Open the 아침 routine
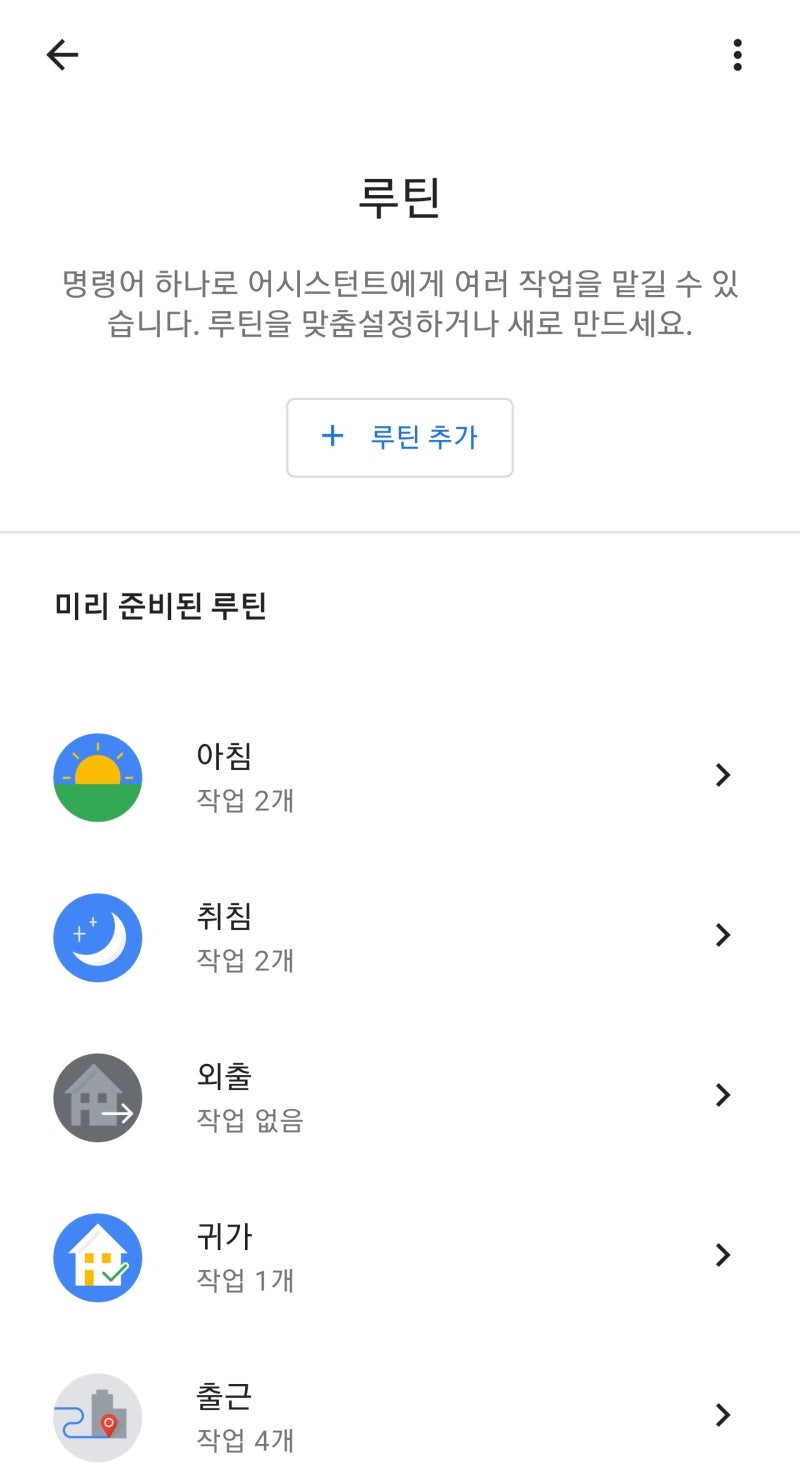The width and height of the screenshot is (800, 1484). coord(400,776)
